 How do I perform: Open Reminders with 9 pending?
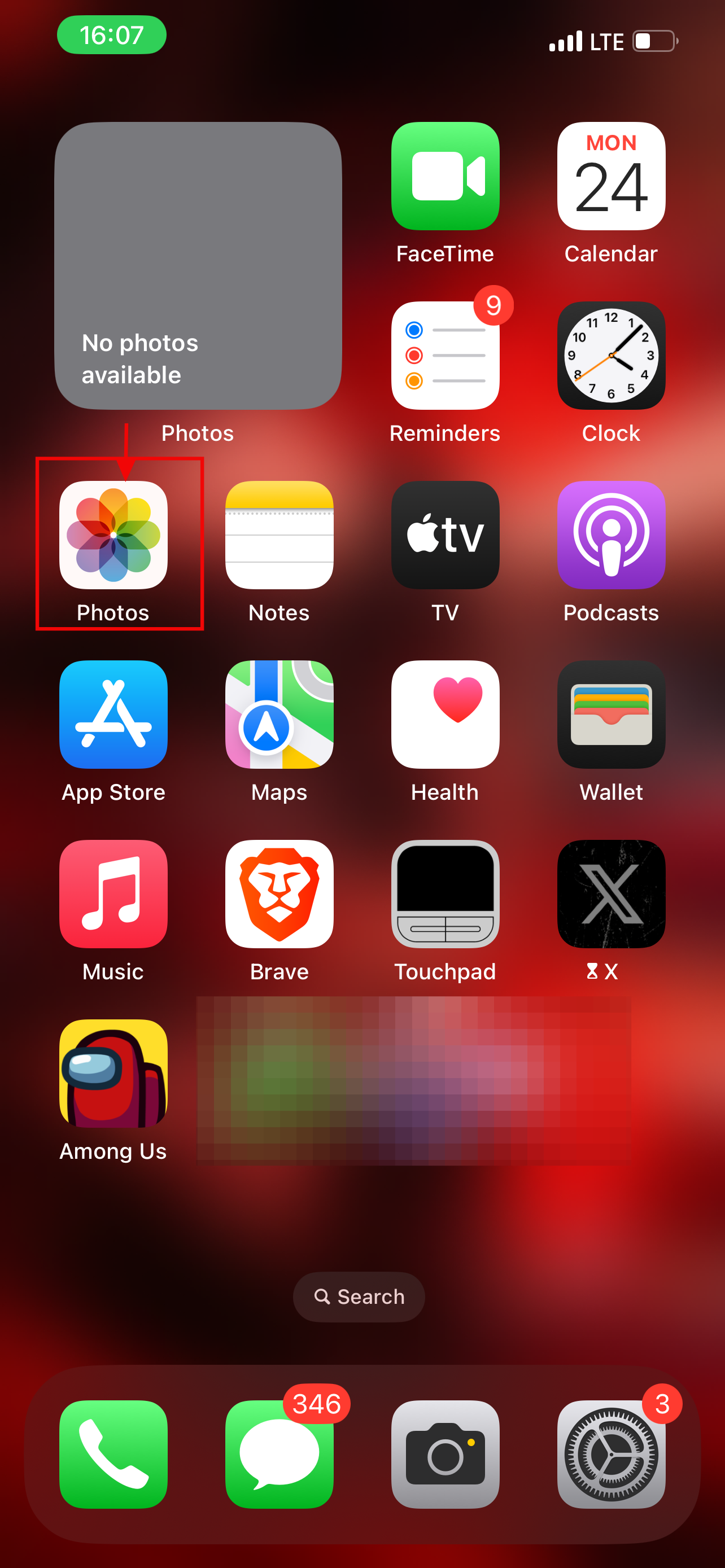tap(445, 356)
